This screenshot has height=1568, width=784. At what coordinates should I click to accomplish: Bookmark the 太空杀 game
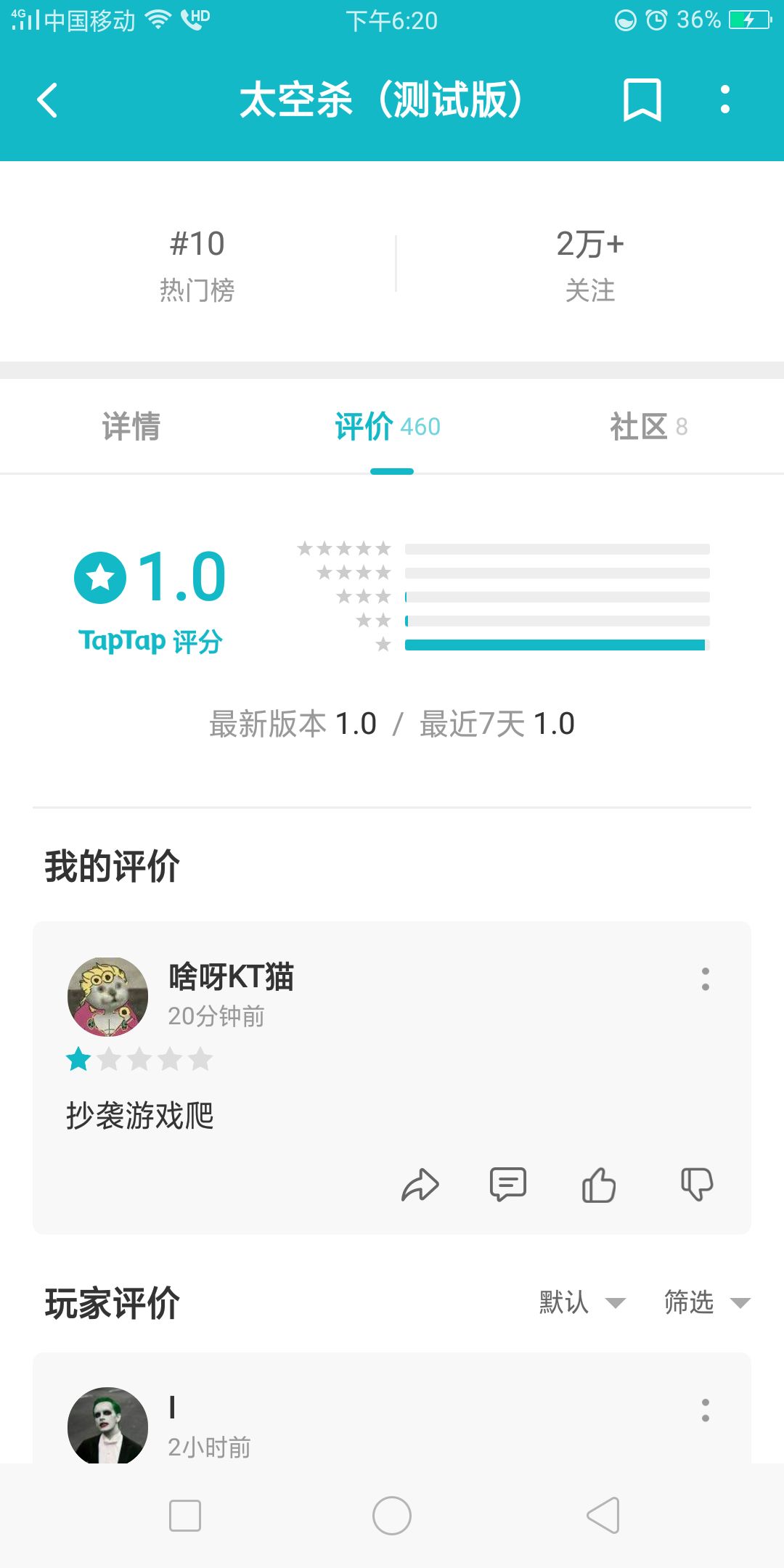click(642, 100)
